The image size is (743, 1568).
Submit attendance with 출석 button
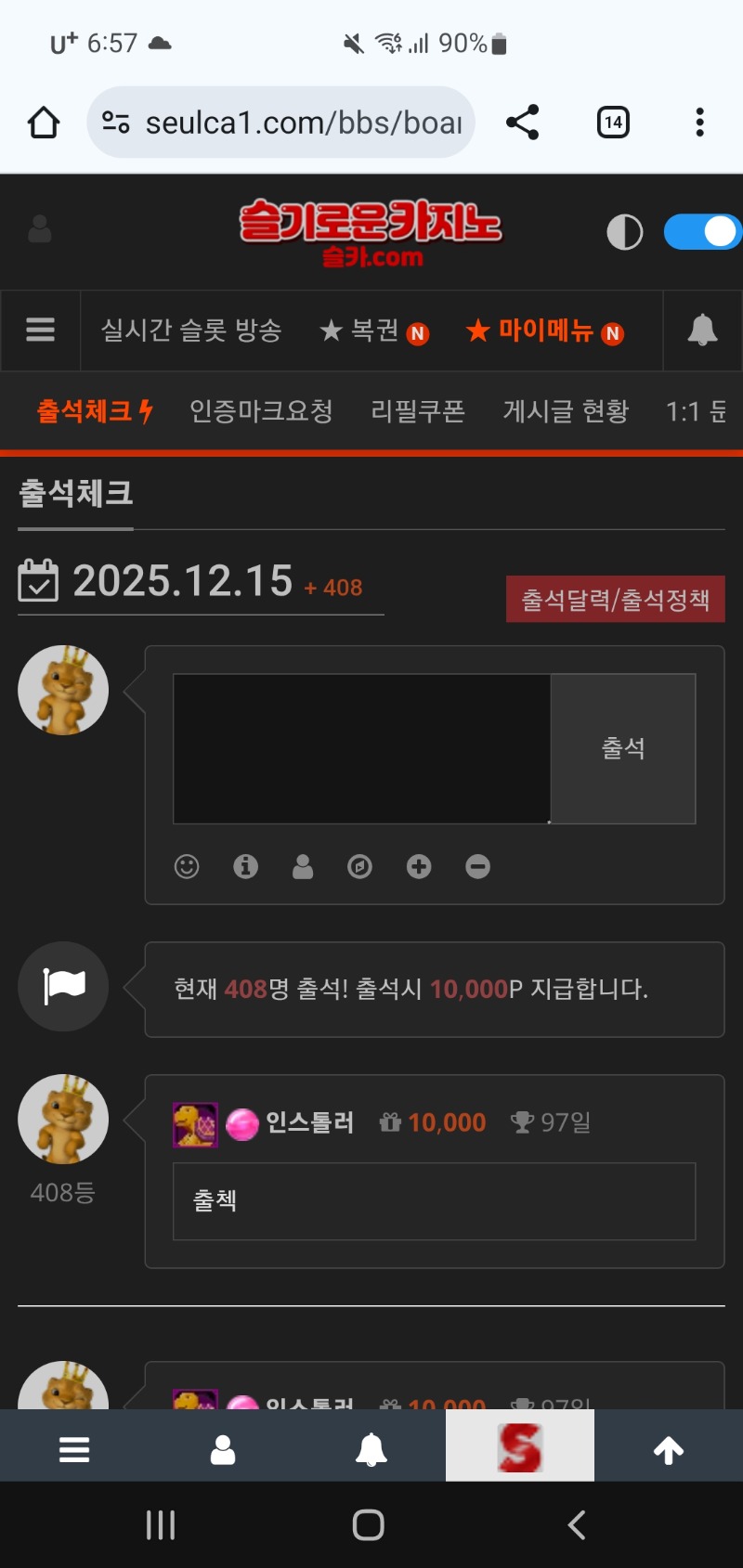(623, 748)
